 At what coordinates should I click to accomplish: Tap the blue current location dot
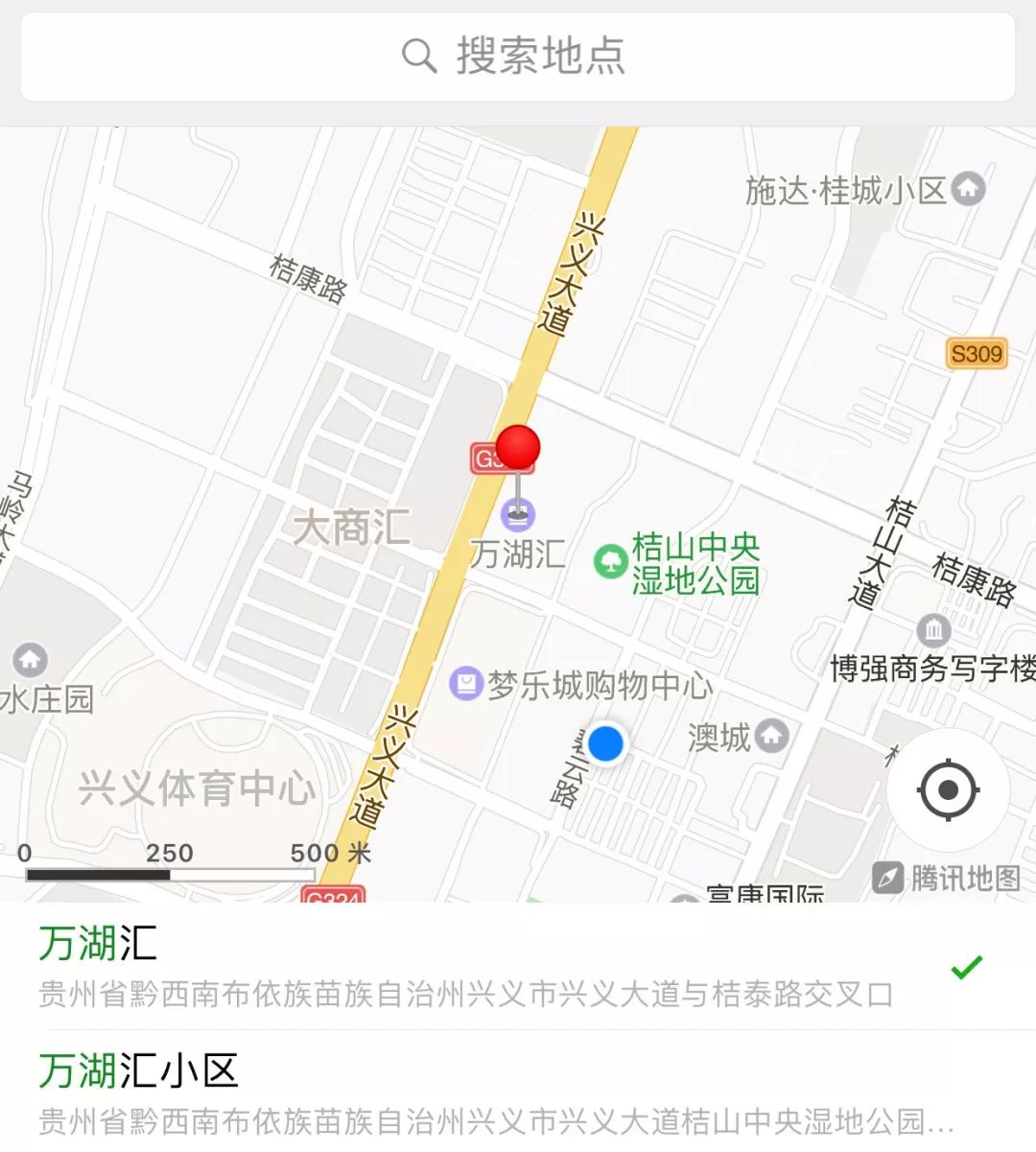click(x=605, y=745)
